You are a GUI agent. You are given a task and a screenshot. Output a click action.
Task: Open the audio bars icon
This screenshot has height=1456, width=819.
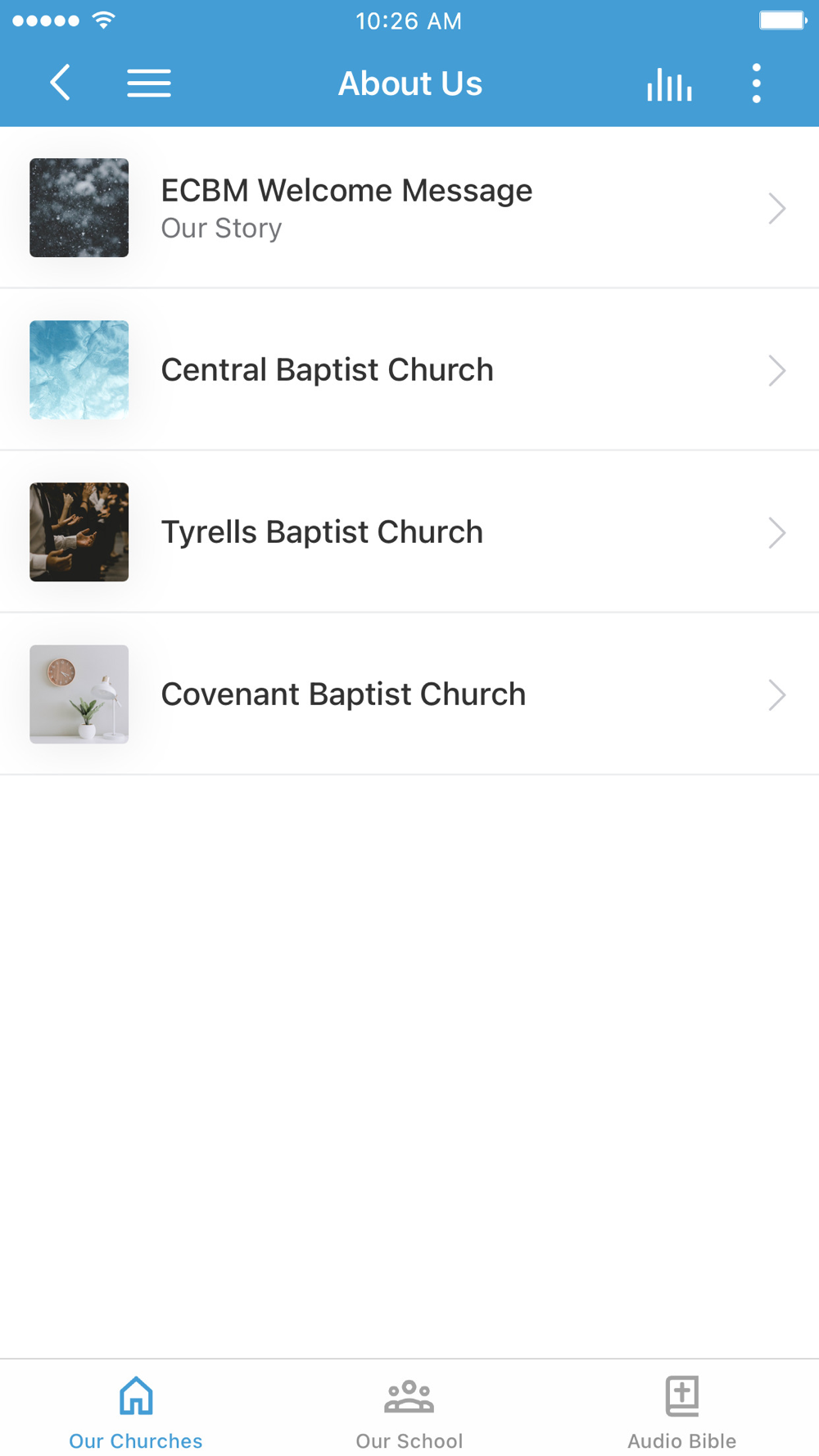tap(669, 84)
